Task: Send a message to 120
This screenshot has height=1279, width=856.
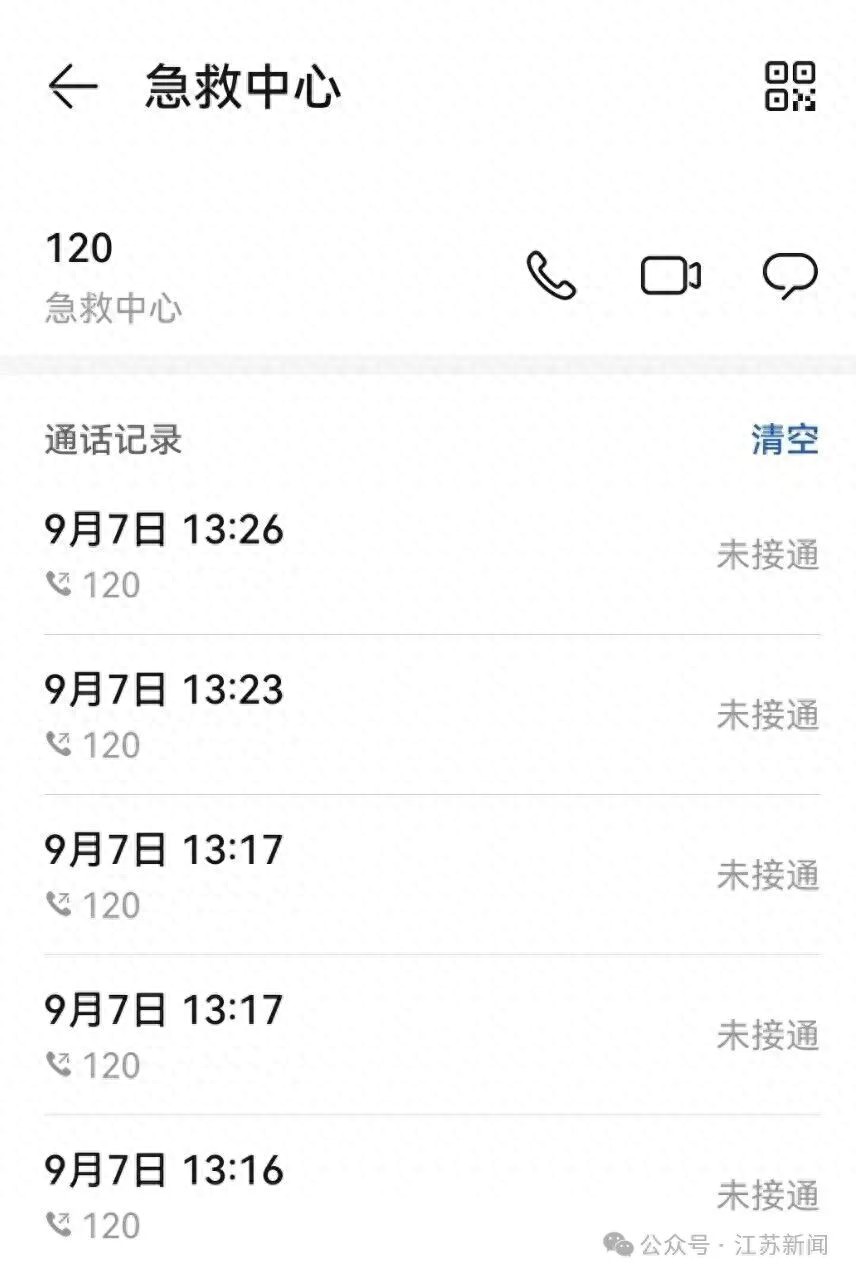Action: [x=790, y=276]
